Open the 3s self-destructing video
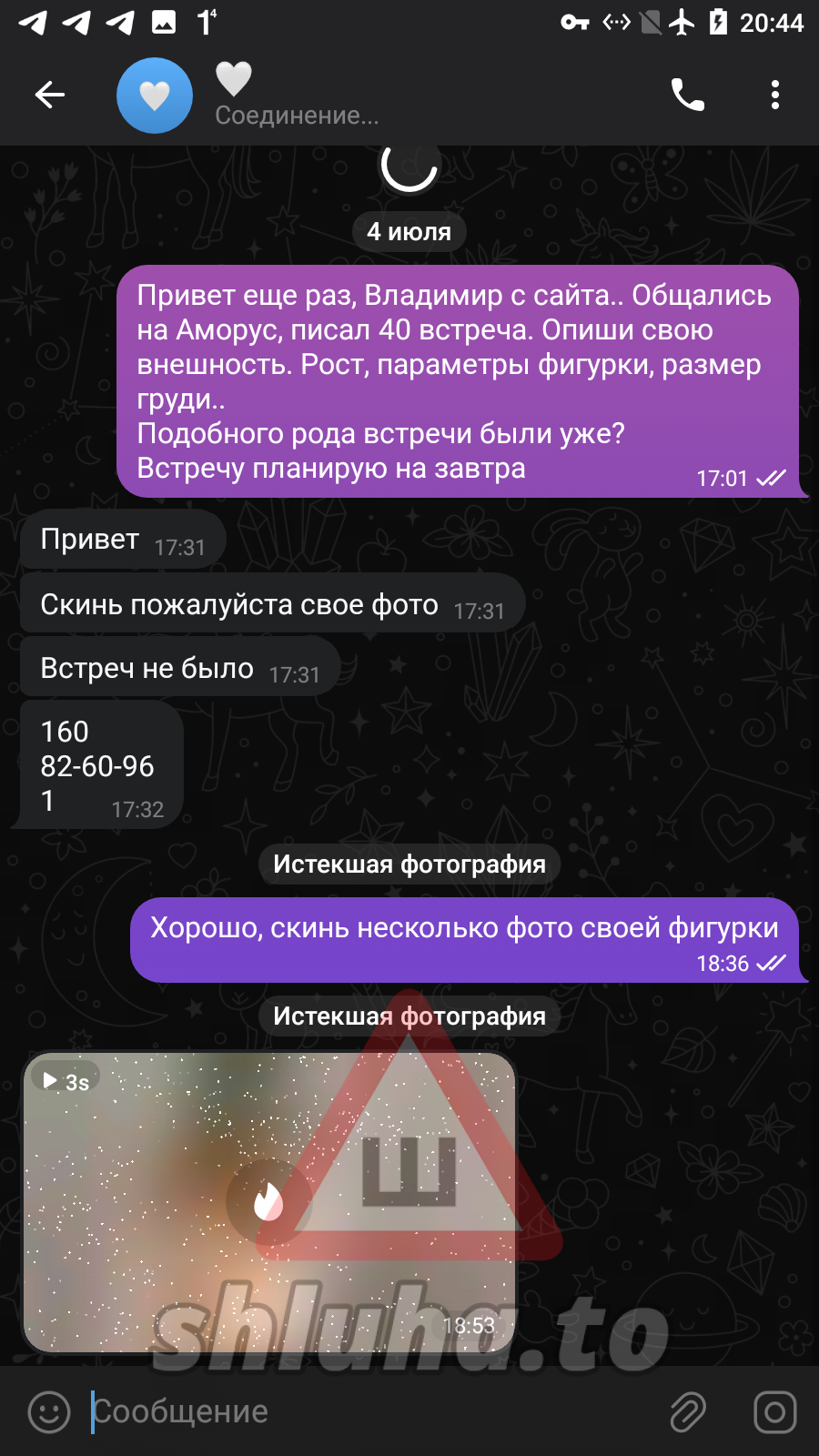Screen dimensions: 819x1456 coord(269,1201)
